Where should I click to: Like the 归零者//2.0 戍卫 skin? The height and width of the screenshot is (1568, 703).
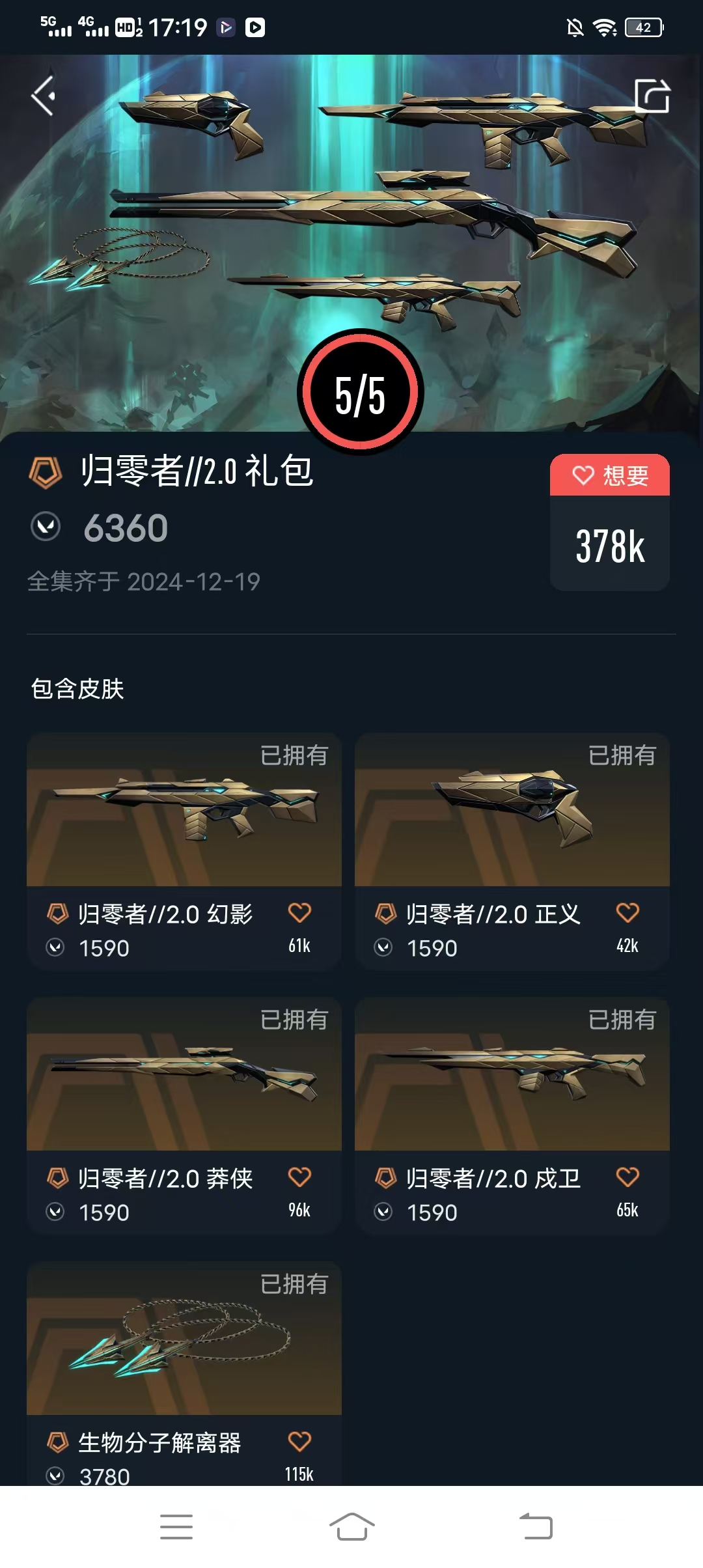627,1177
